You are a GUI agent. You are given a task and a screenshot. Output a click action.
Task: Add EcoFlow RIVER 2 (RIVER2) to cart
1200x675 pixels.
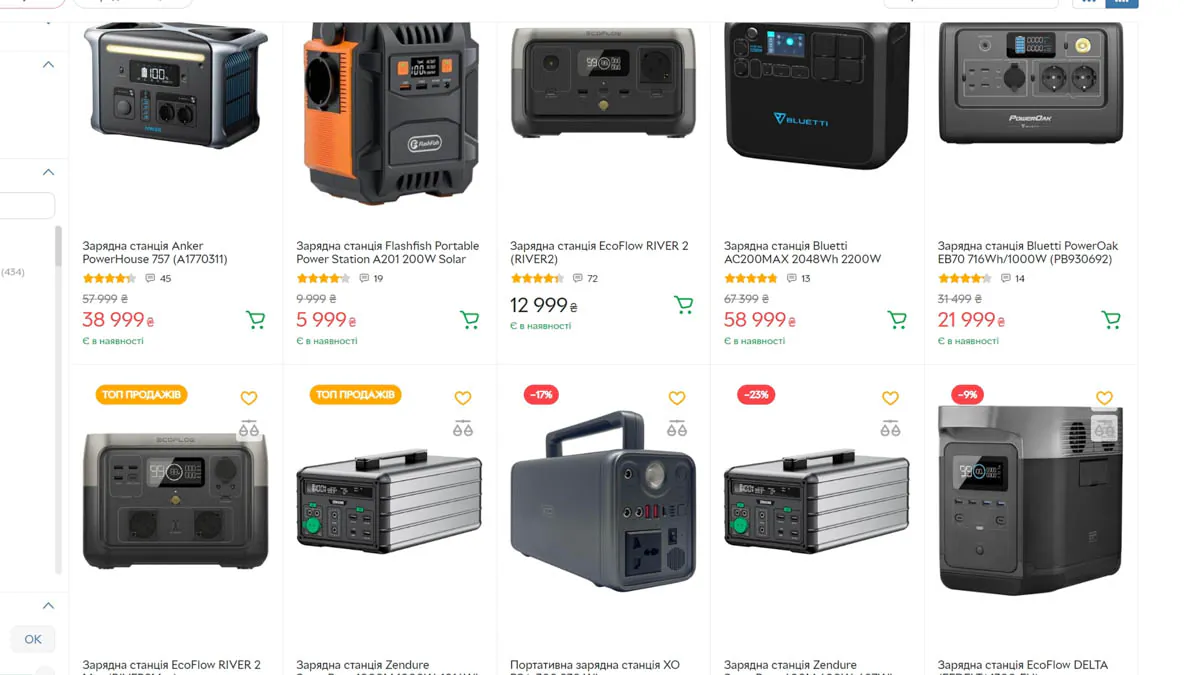pos(683,305)
